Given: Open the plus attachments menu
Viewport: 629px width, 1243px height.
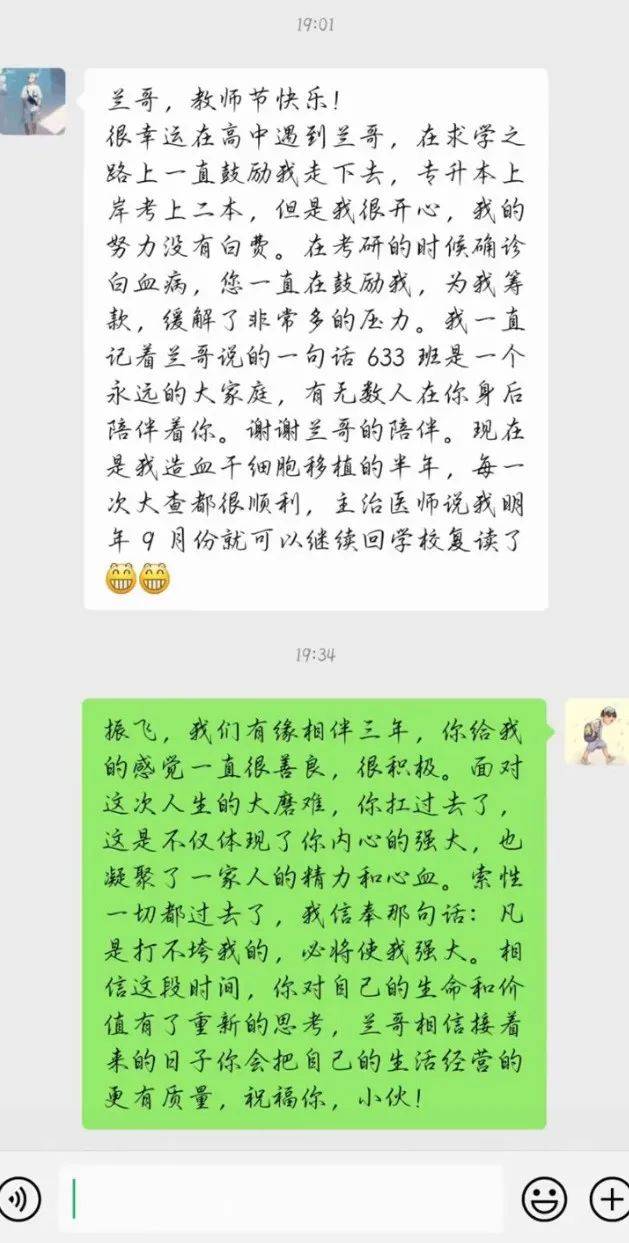Looking at the screenshot, I should pyautogui.click(x=608, y=1197).
